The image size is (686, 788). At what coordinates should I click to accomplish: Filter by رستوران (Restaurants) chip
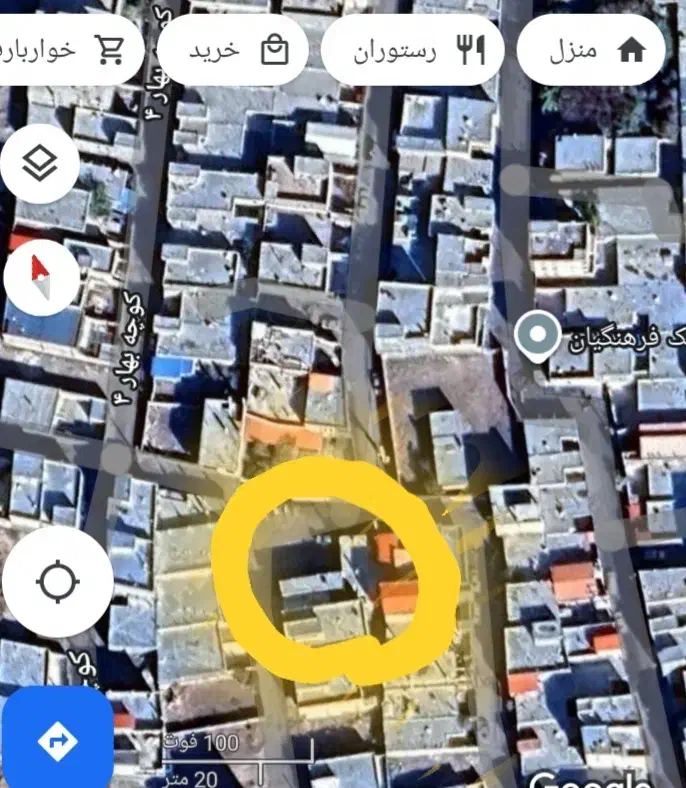point(413,50)
